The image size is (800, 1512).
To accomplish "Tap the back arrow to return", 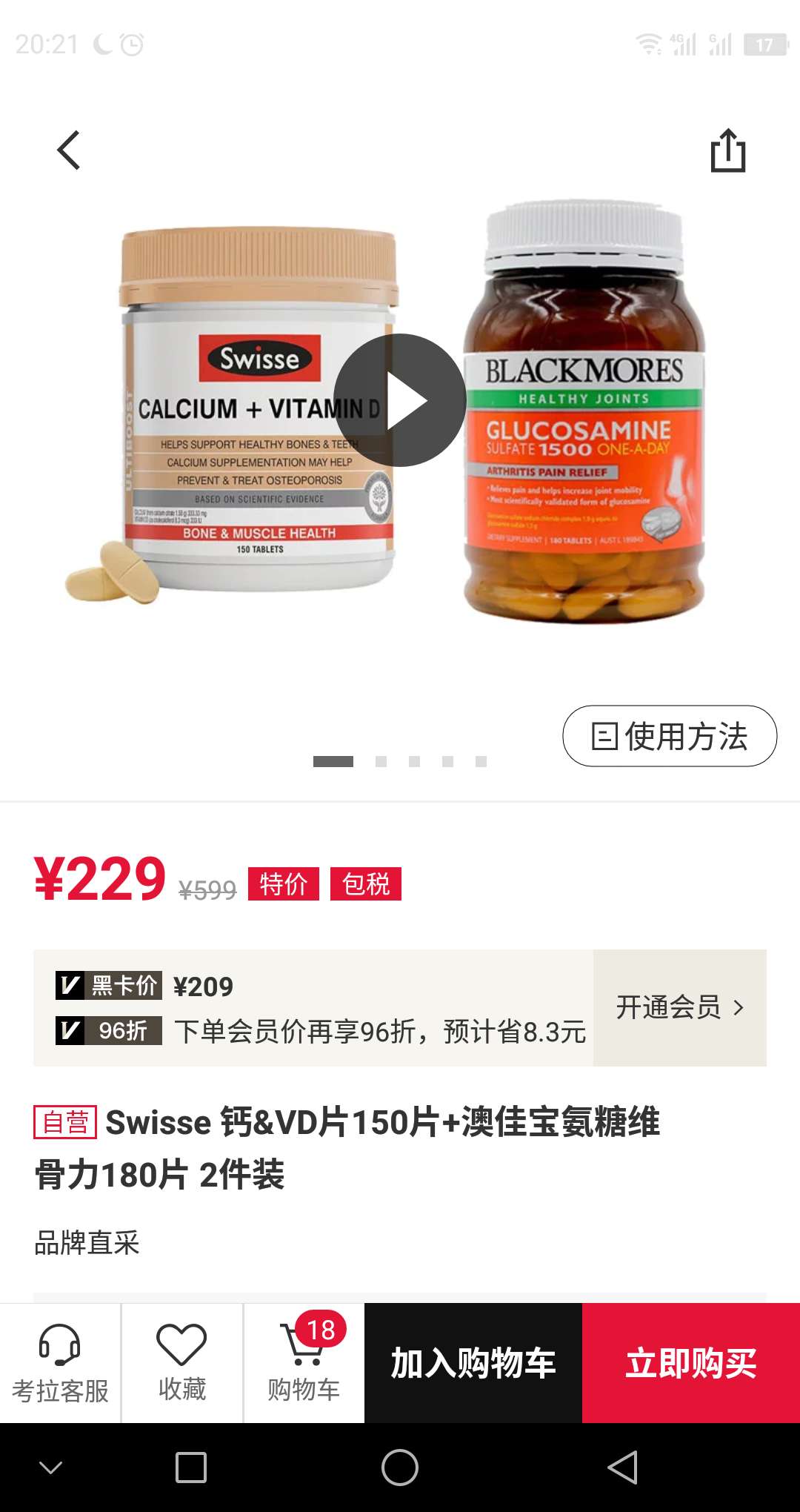I will tap(69, 149).
